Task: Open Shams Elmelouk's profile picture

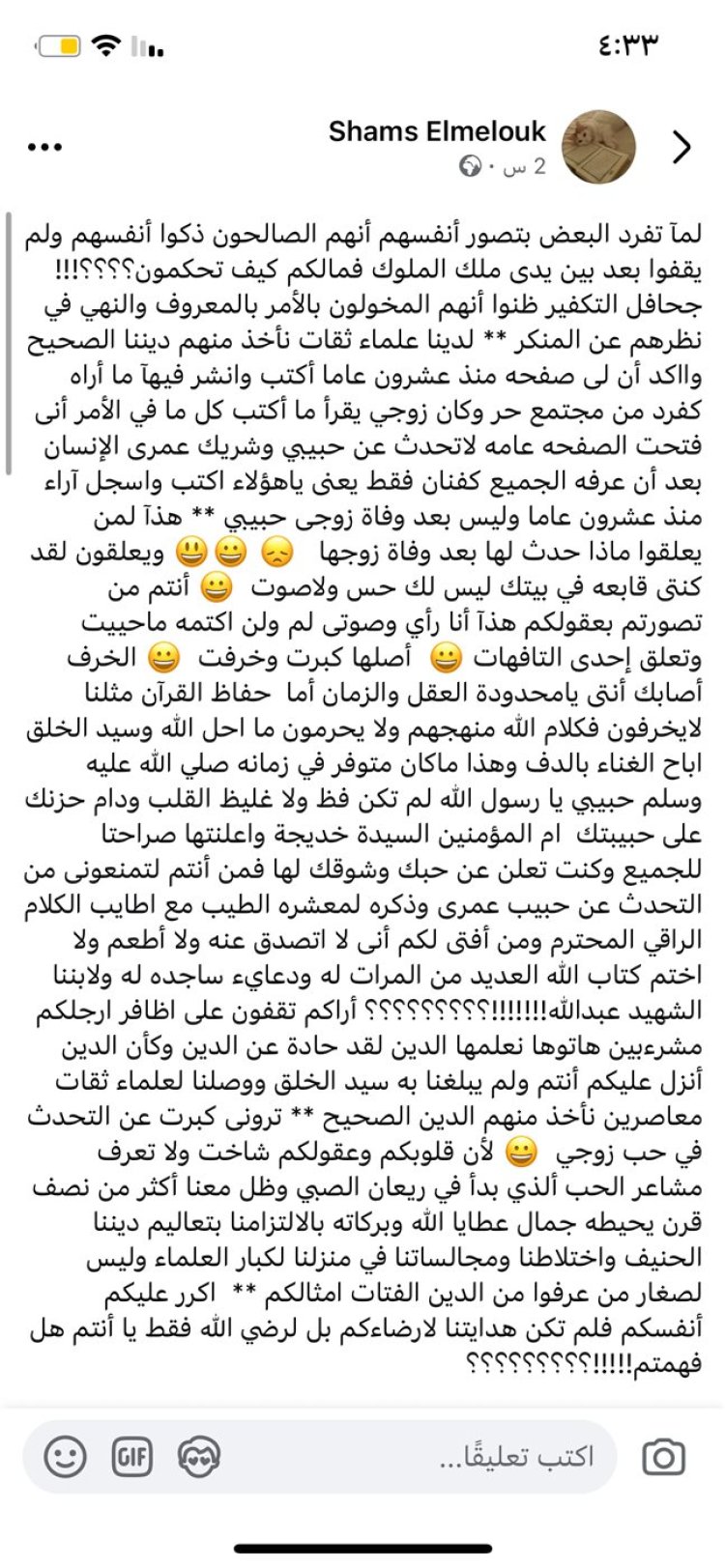Action: click(598, 147)
